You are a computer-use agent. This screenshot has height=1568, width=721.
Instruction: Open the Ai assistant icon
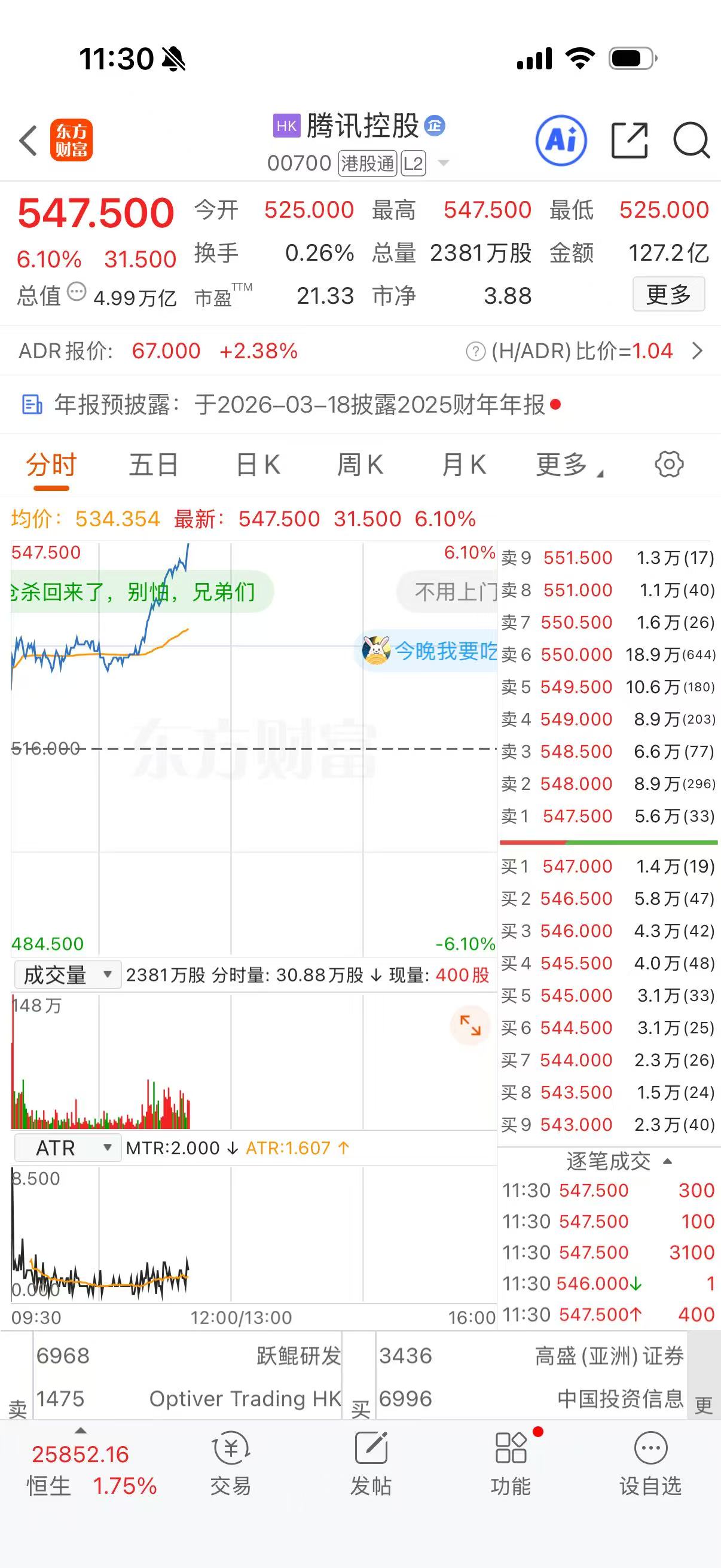560,141
